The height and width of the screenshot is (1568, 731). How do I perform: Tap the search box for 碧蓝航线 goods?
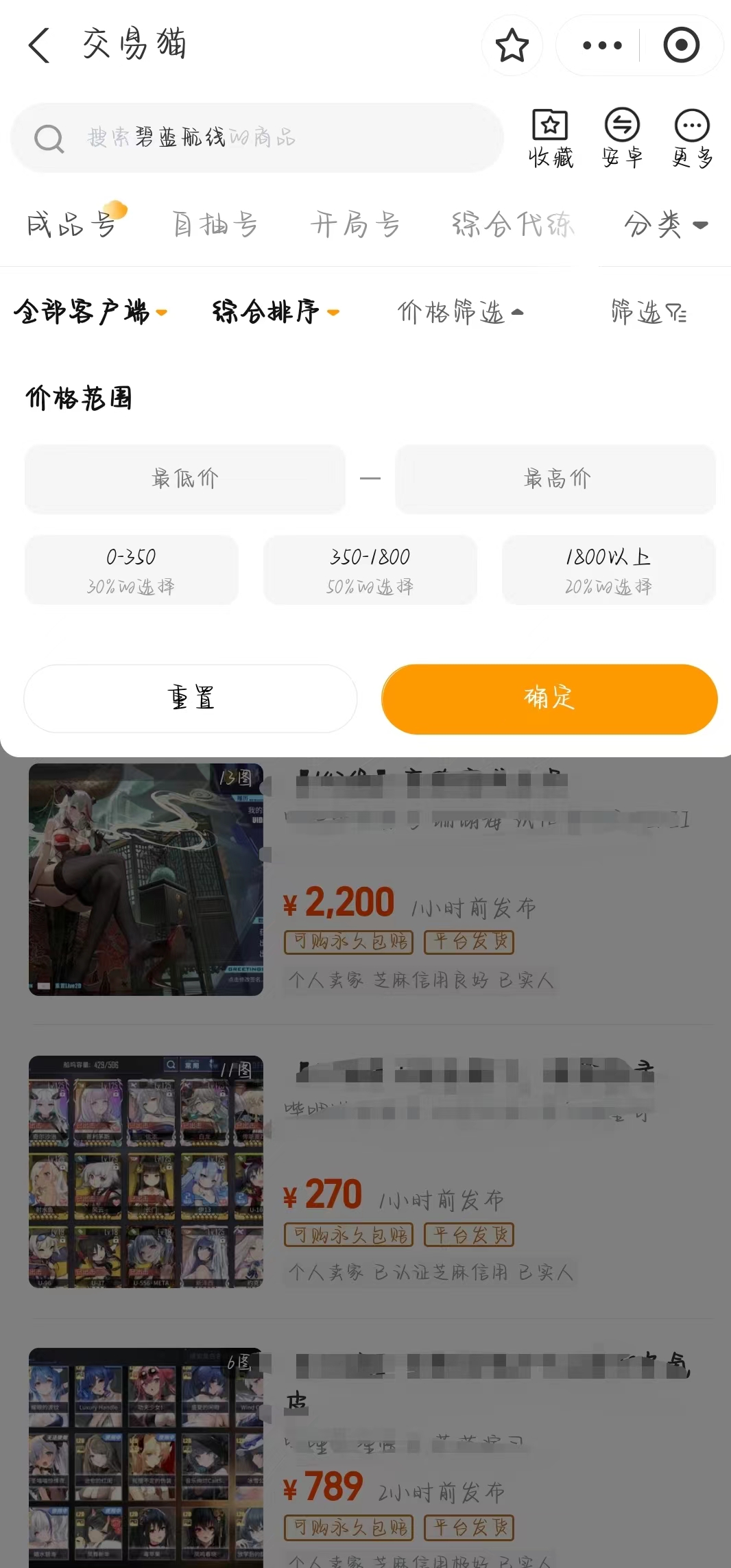tap(257, 138)
